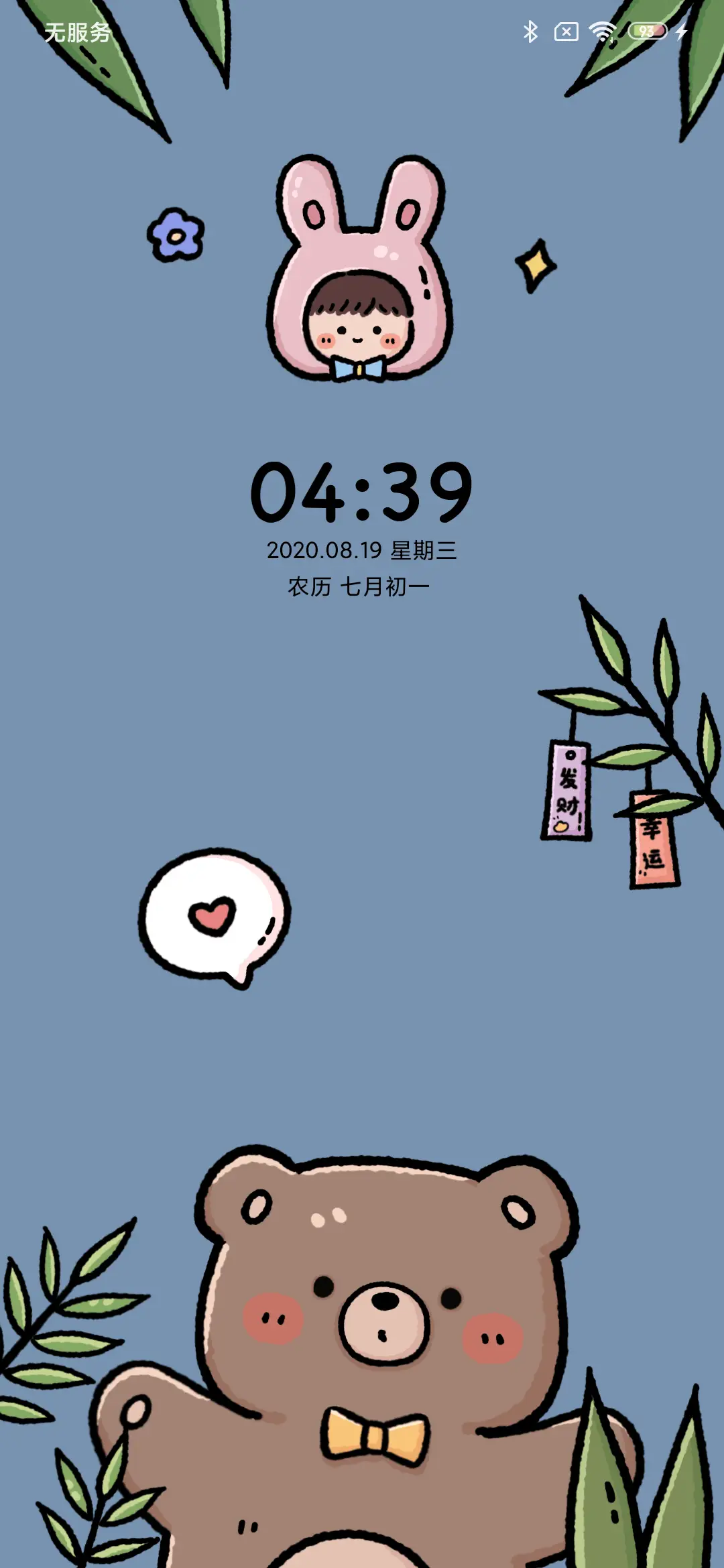
Task: Tap the charging lightning bolt icon
Action: [682, 30]
